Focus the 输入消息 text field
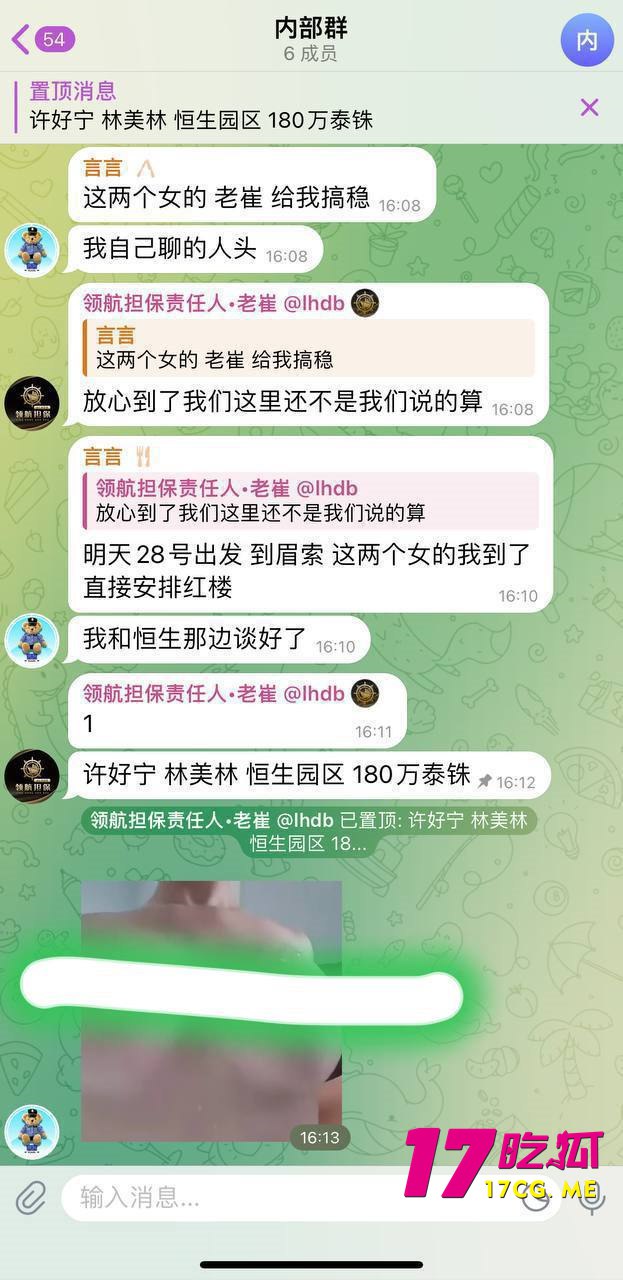This screenshot has height=1280, width=623. point(290,1197)
